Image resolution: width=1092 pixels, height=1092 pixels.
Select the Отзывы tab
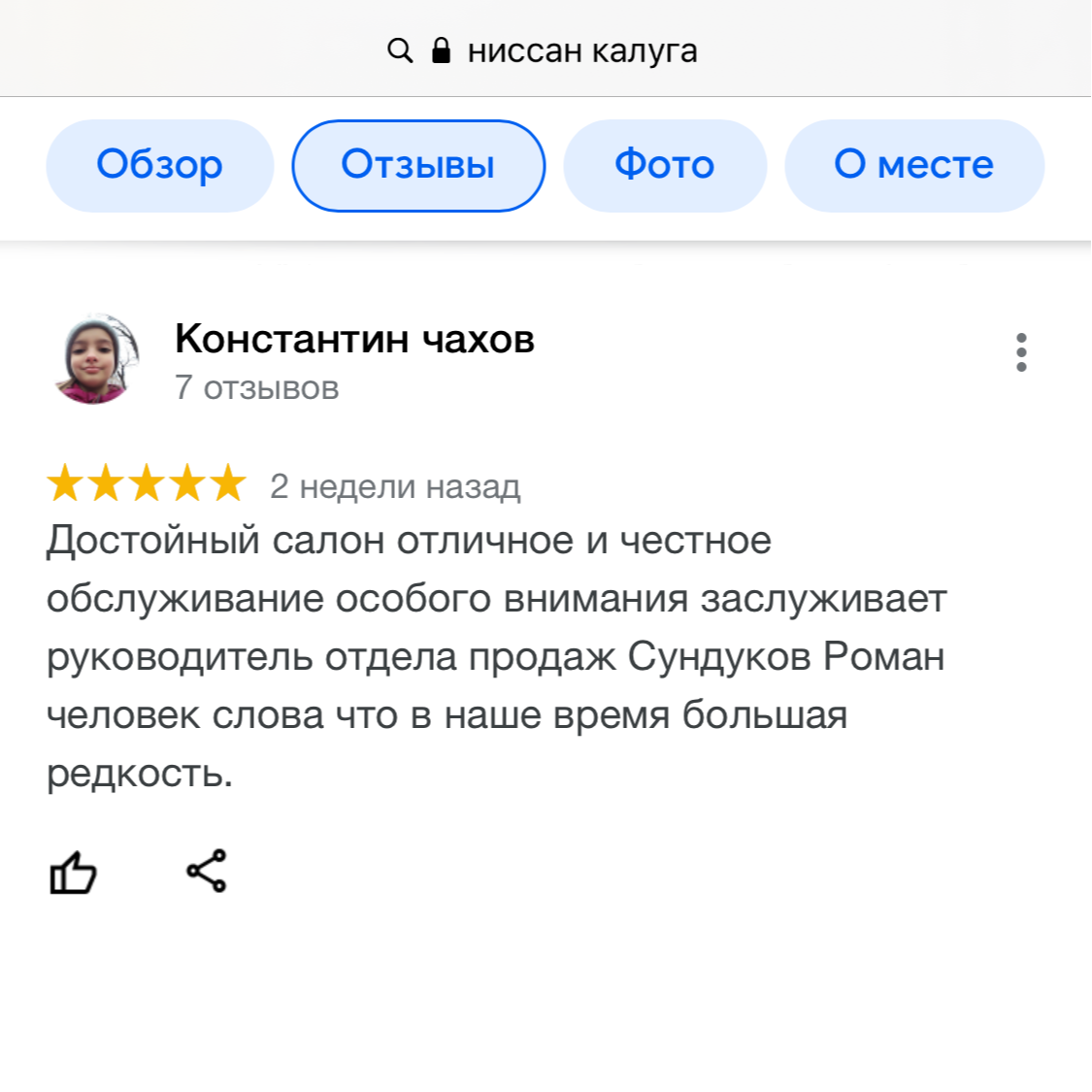[418, 165]
